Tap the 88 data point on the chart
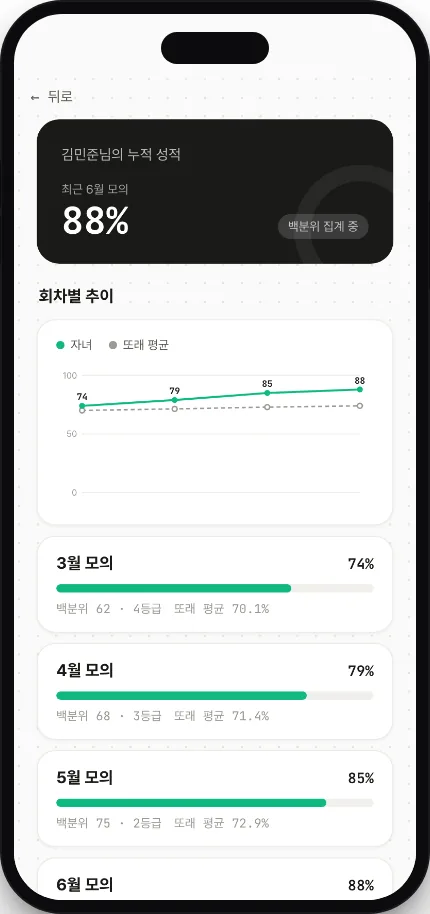The image size is (430, 914). (360, 389)
